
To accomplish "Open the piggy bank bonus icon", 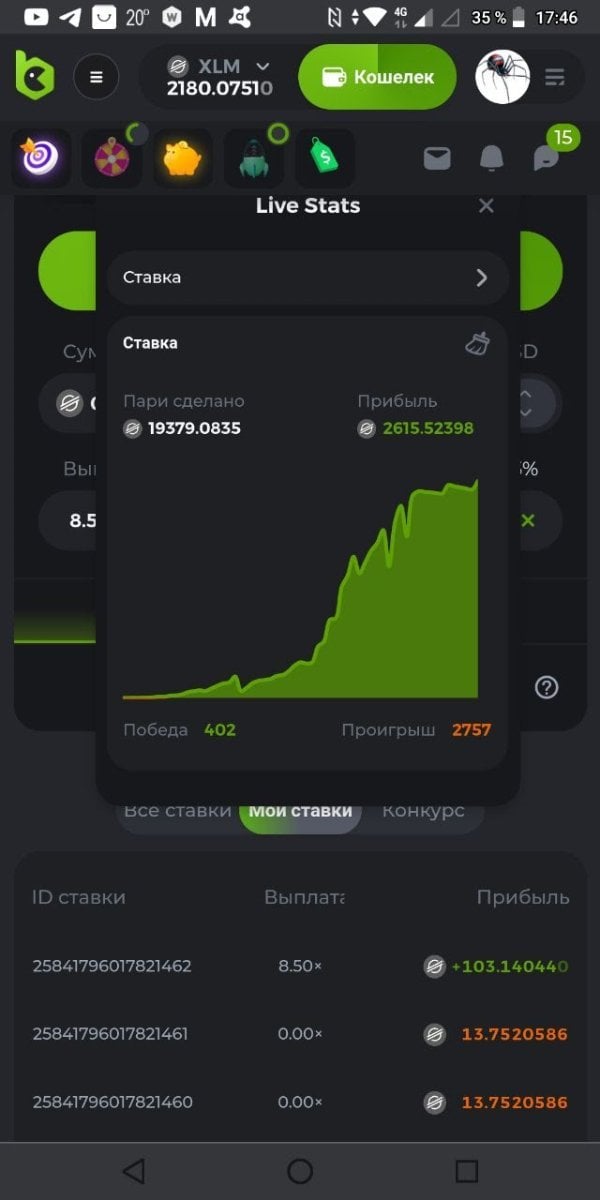I will tap(182, 158).
